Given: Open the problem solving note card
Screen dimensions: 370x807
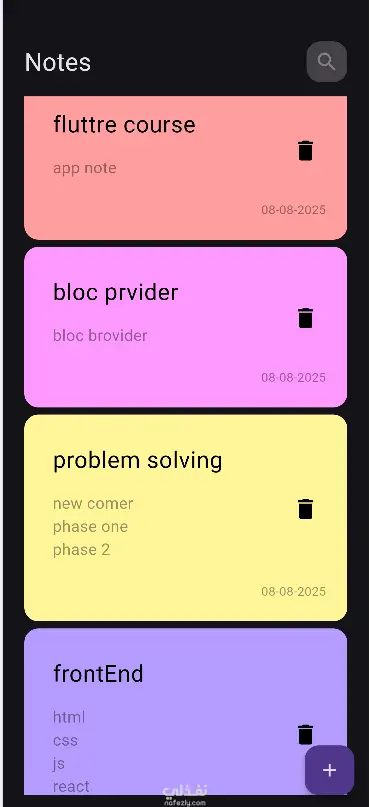Looking at the screenshot, I should (x=185, y=518).
